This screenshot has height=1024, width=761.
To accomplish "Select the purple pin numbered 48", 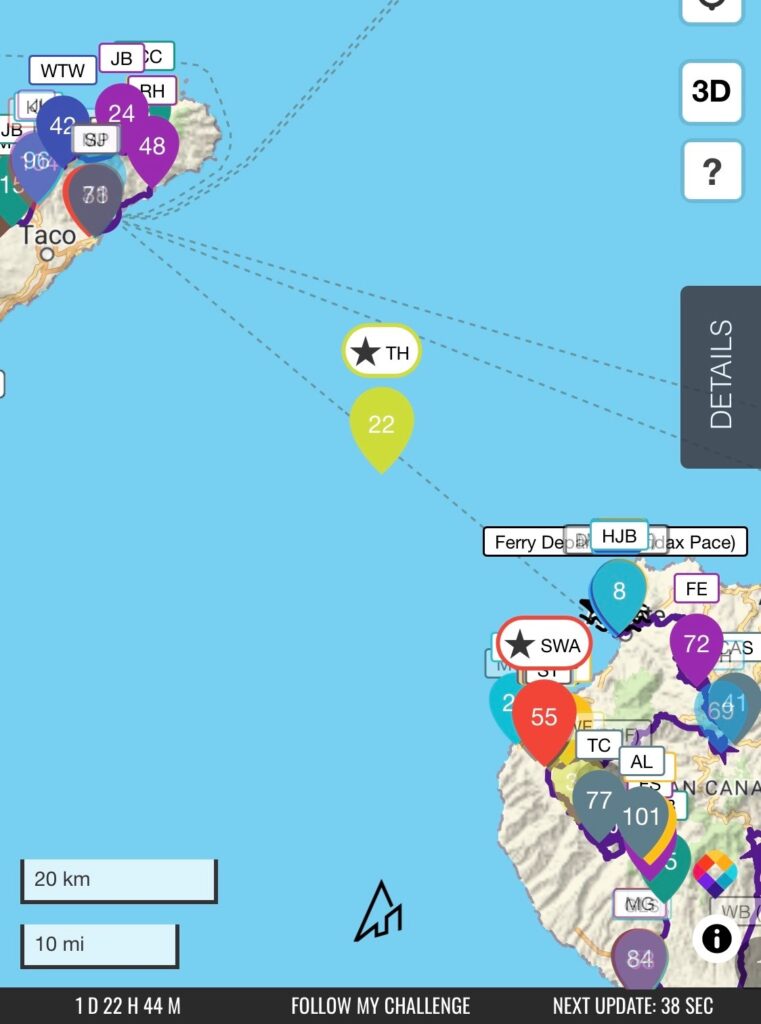I will [x=152, y=146].
